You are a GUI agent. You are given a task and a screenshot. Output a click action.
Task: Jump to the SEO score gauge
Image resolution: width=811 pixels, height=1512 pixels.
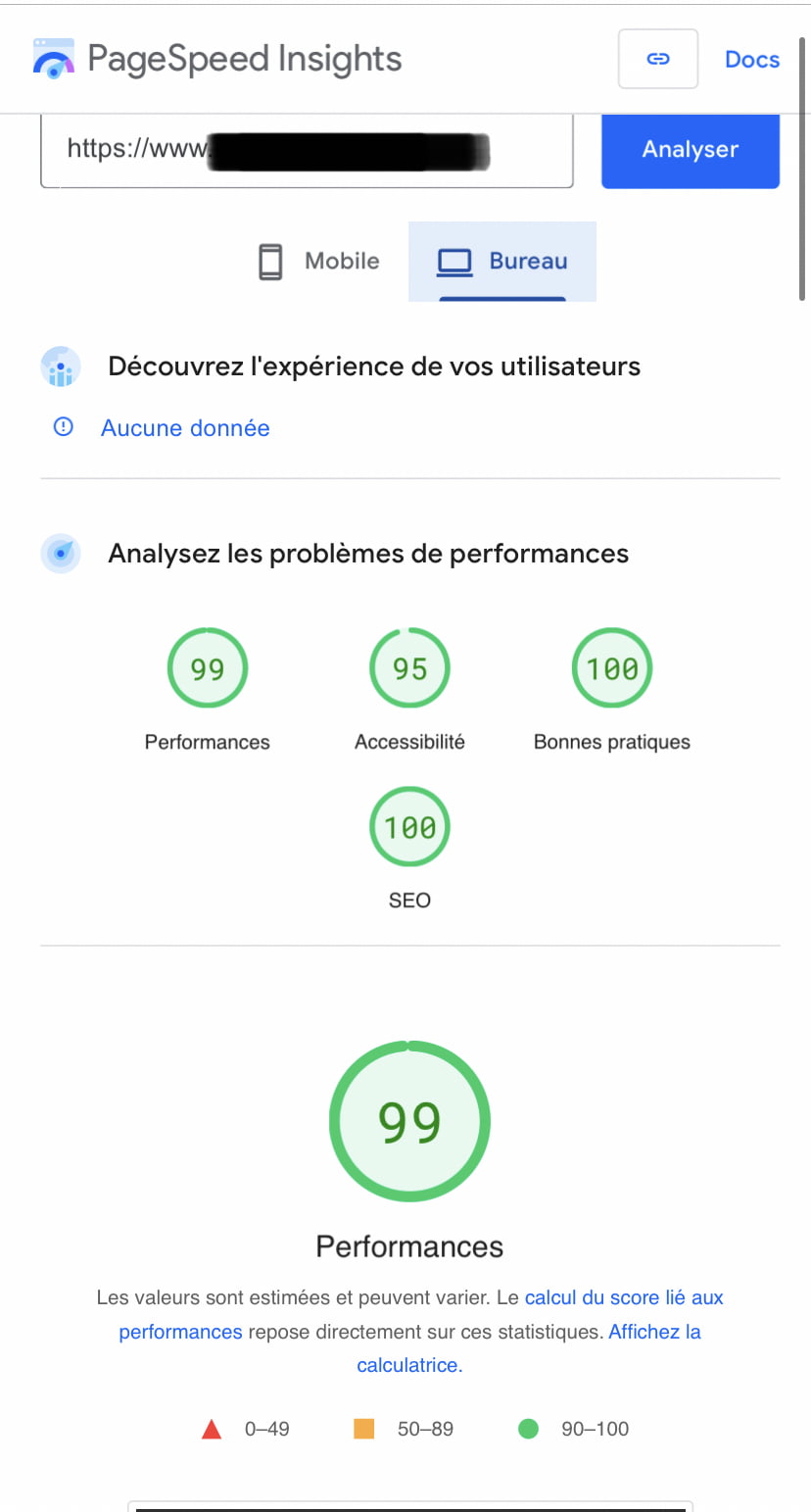(409, 828)
